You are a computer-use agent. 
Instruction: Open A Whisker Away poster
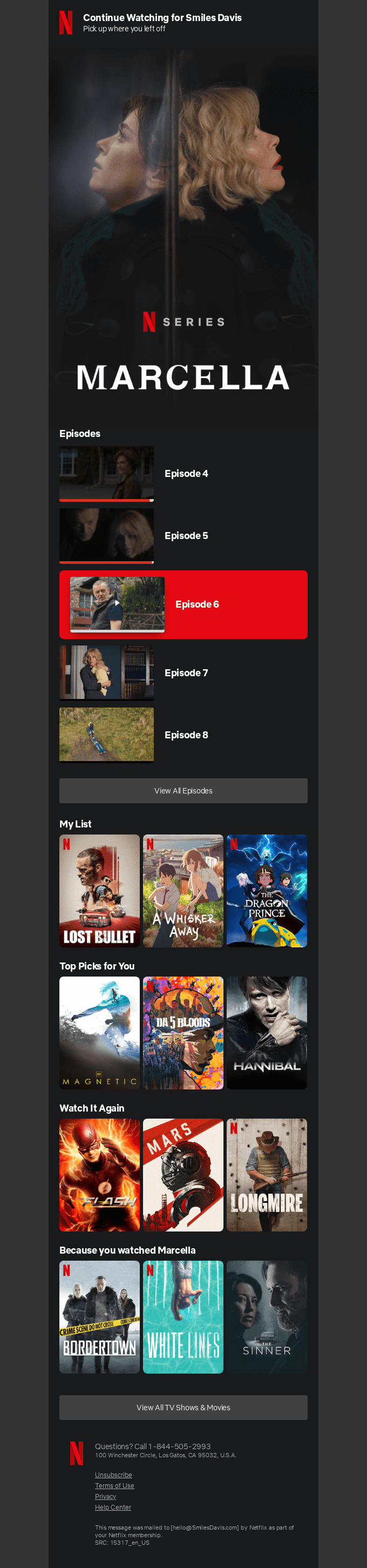coord(183,891)
